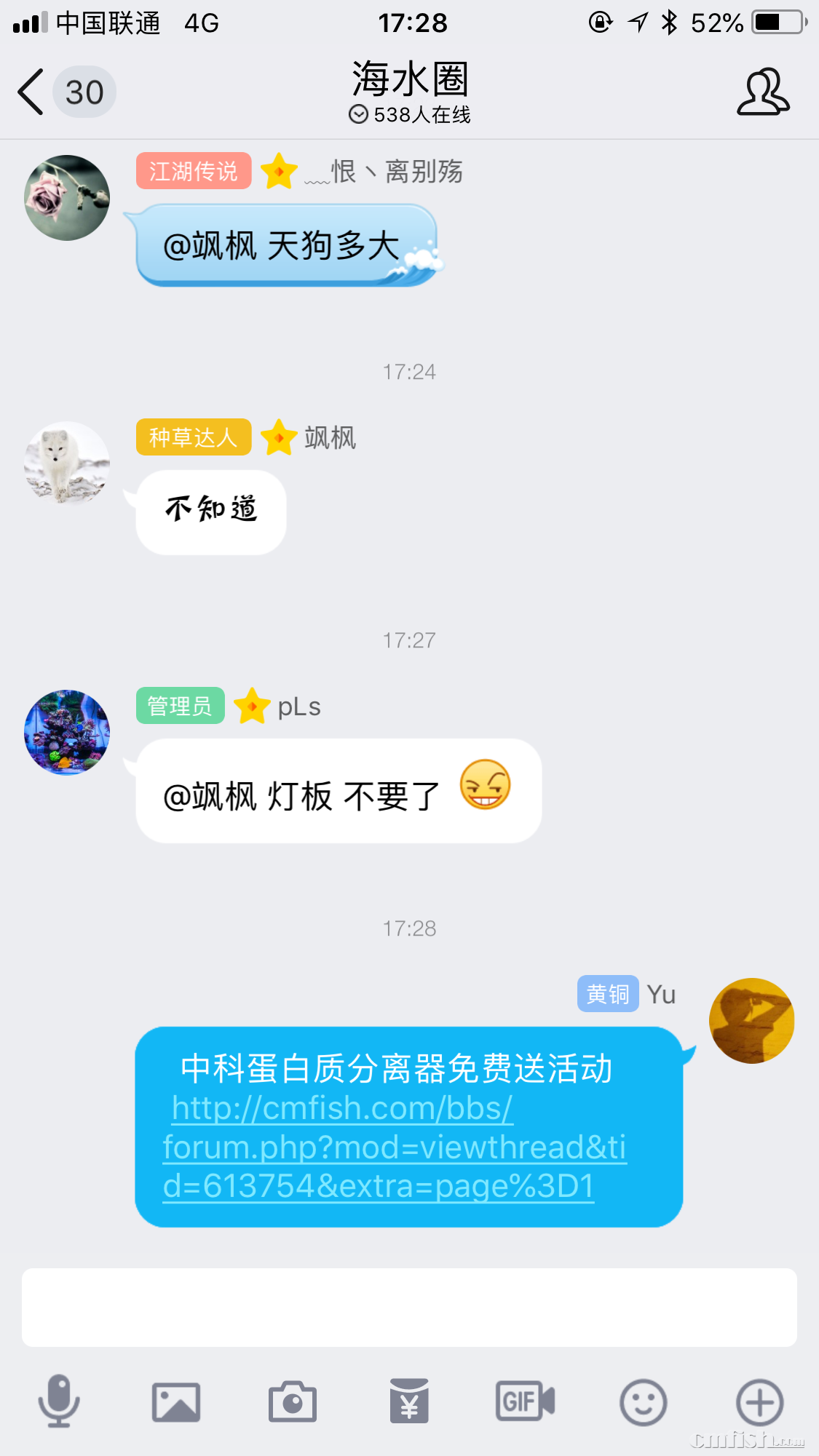Screen dimensions: 819x1456
Task: Open the group members icon top right
Action: [x=762, y=92]
